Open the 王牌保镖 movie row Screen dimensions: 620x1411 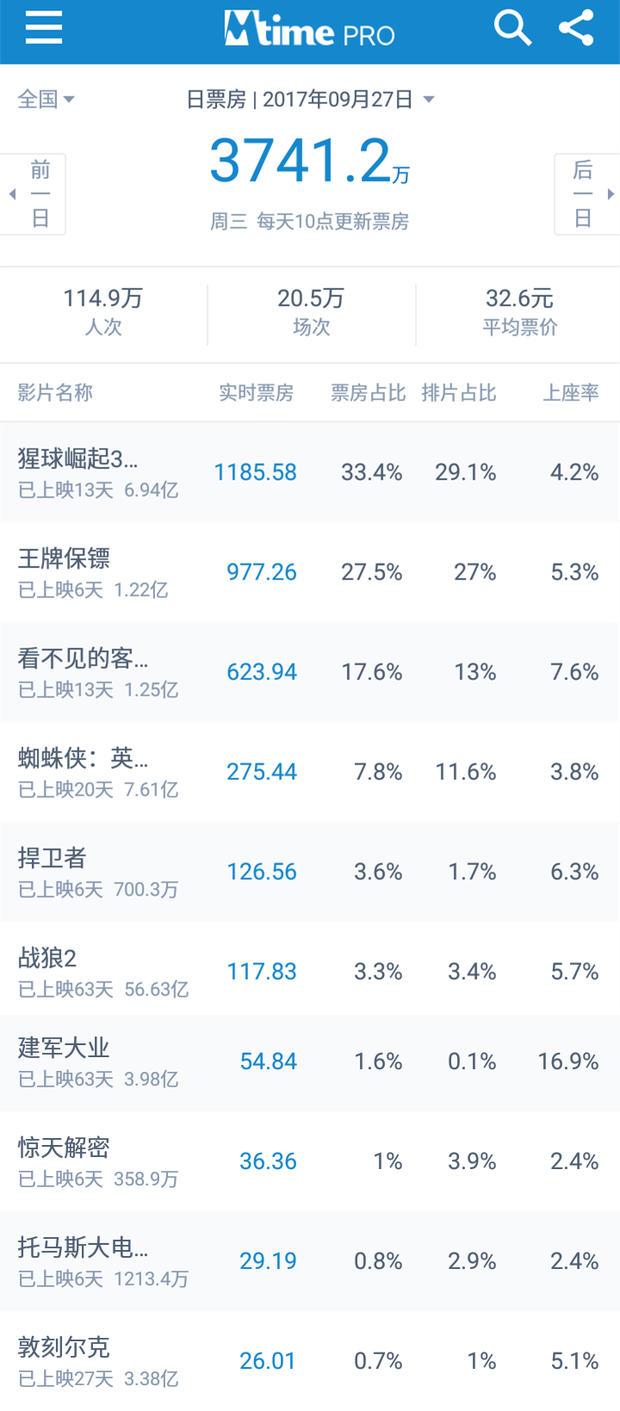click(x=310, y=572)
